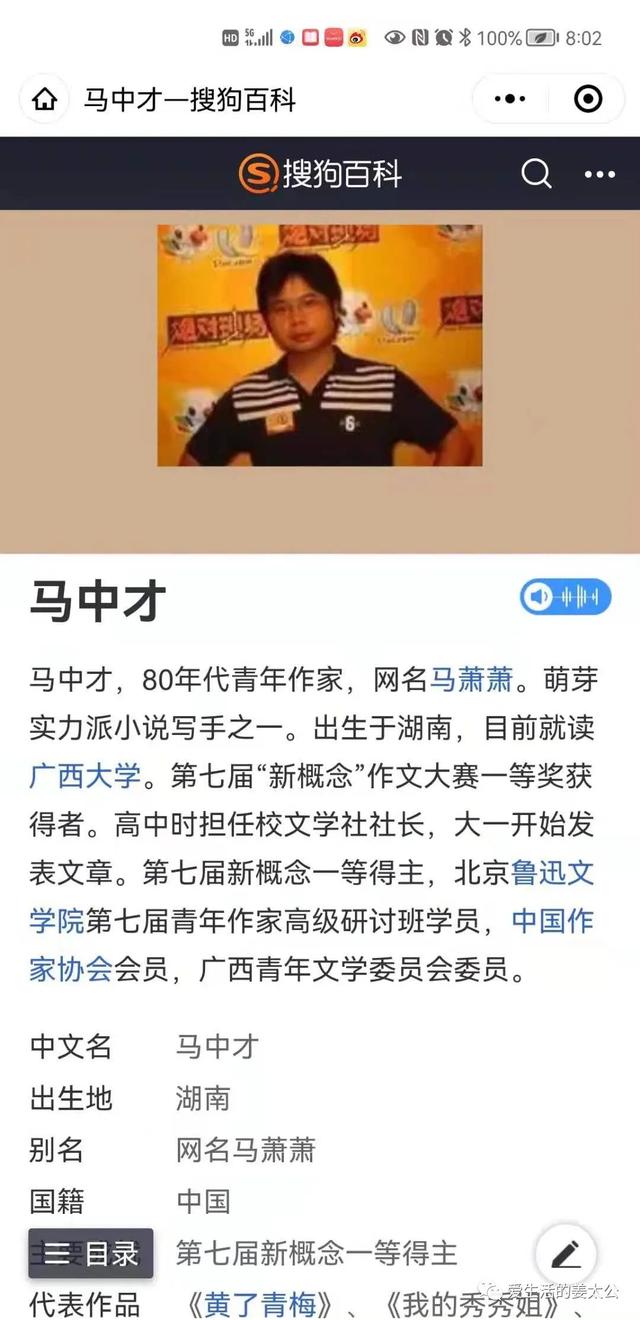View the 马中才 profile photo
This screenshot has height=1320, width=640.
(x=319, y=345)
